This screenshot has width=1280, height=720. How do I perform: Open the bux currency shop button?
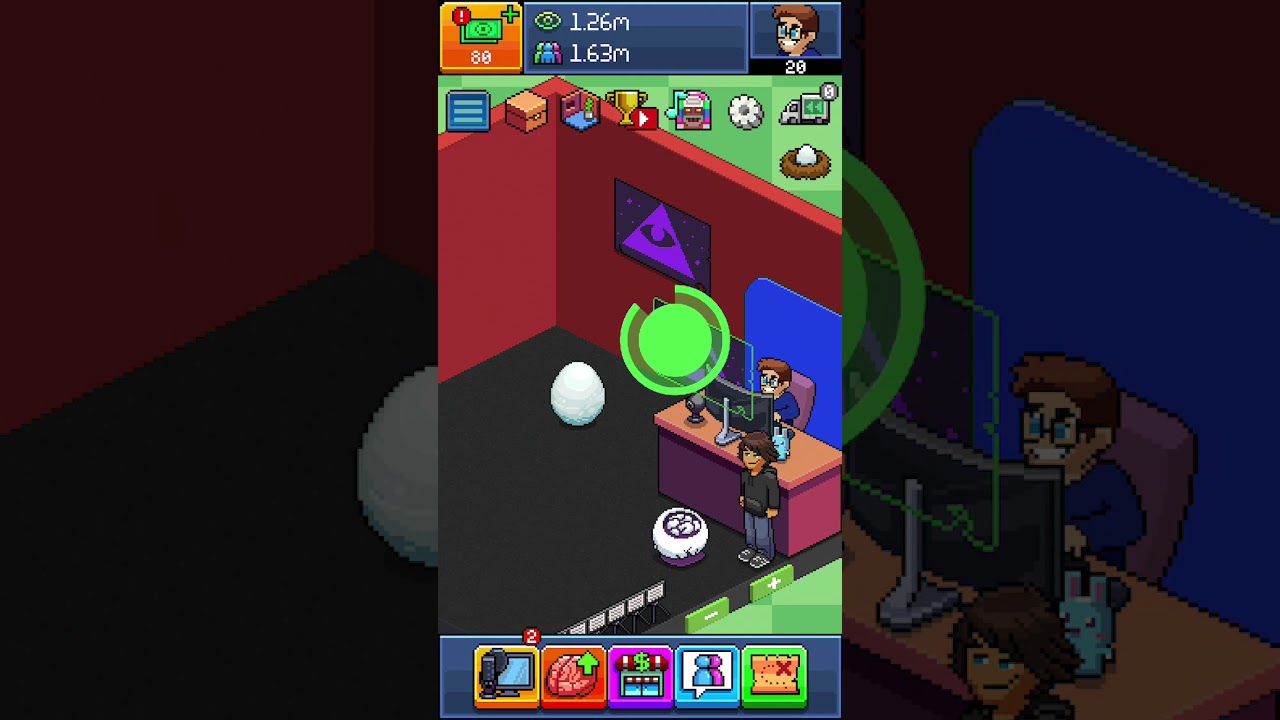481,36
